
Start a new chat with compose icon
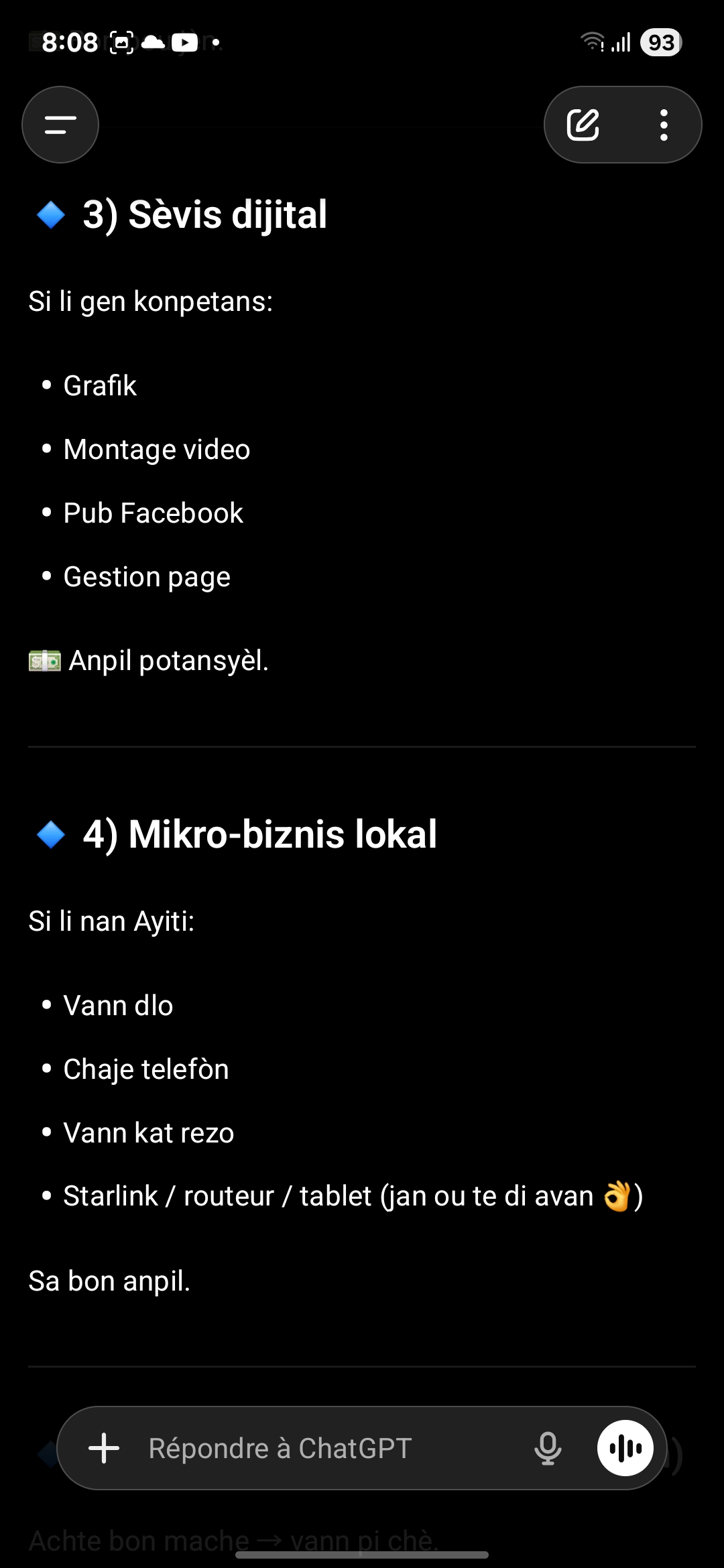click(583, 125)
